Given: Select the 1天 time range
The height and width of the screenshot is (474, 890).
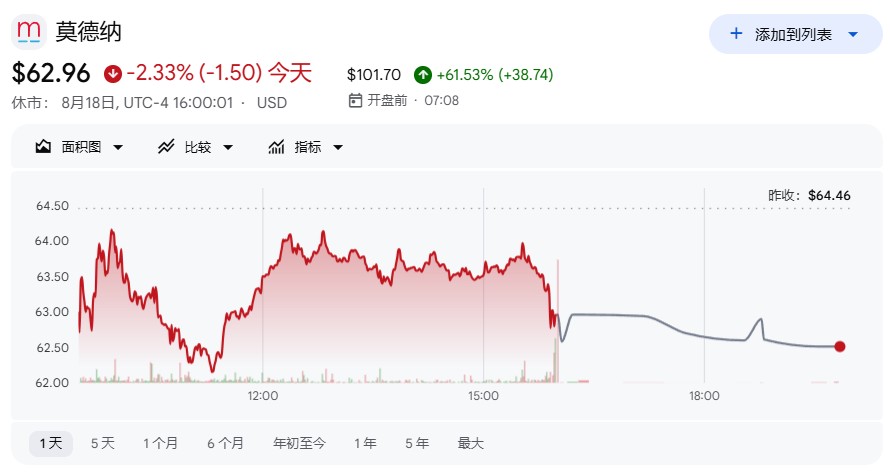Looking at the screenshot, I should (x=51, y=443).
